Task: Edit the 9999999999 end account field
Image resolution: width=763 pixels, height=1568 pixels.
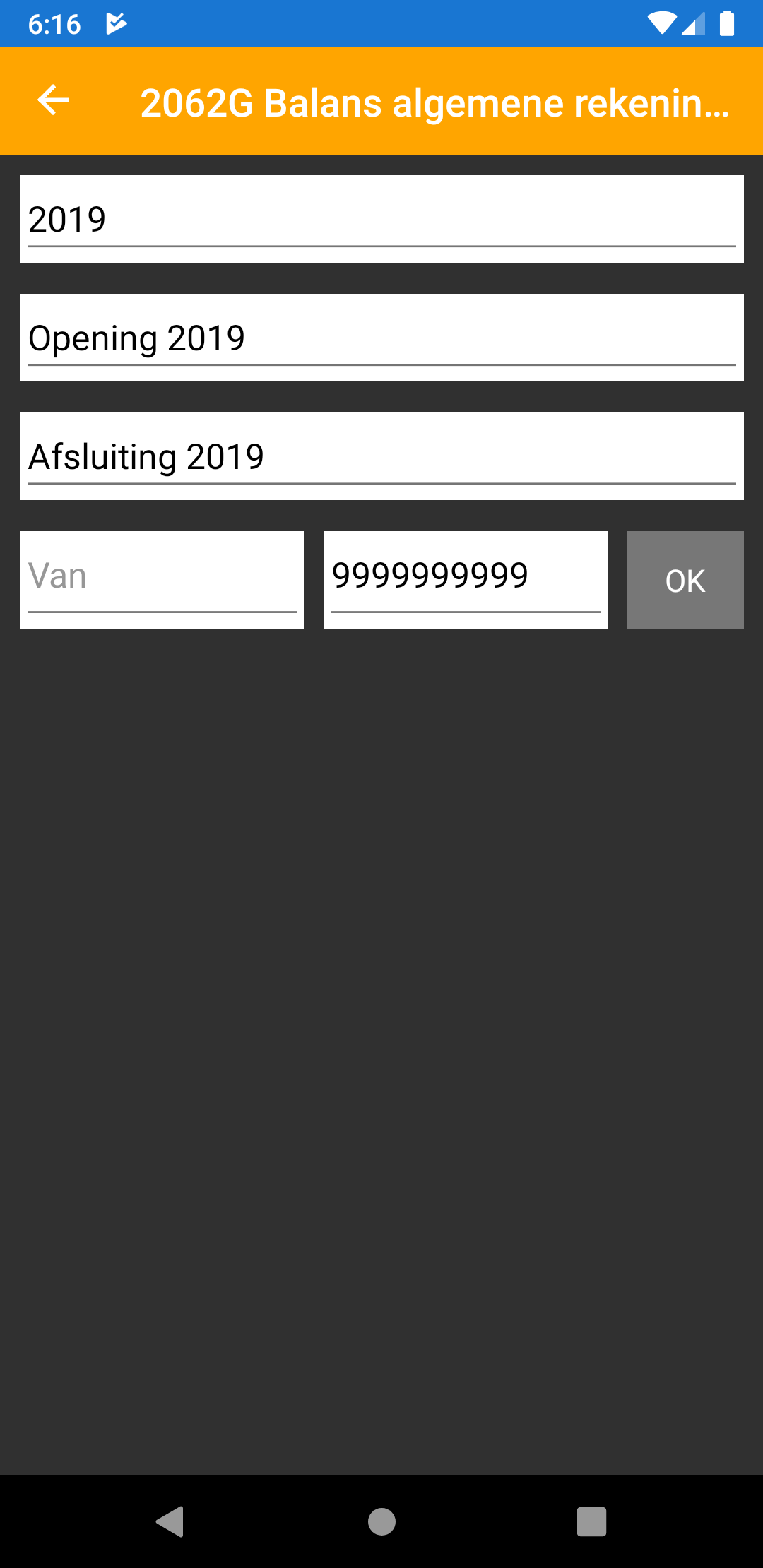Action: click(x=465, y=579)
